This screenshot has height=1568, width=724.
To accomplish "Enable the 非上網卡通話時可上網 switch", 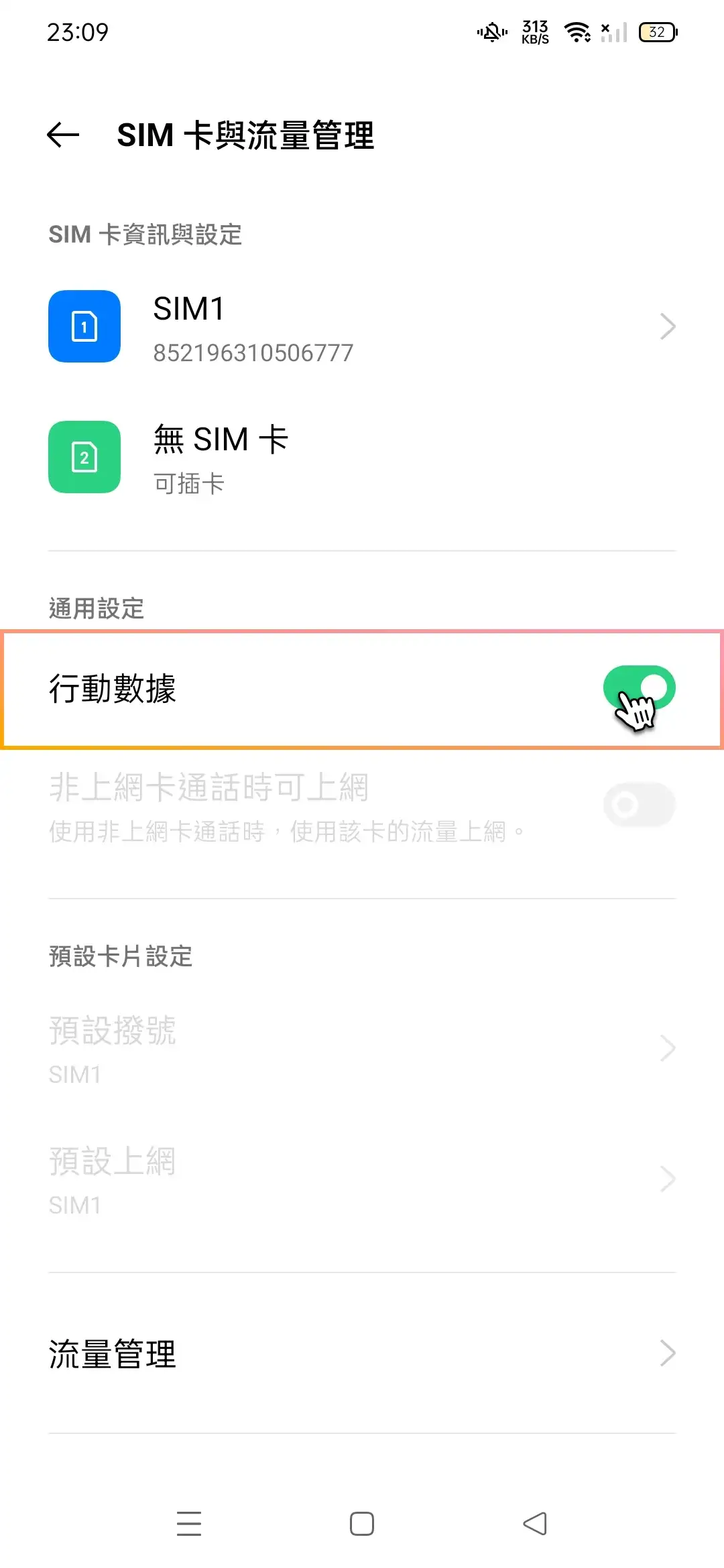I will point(639,805).
